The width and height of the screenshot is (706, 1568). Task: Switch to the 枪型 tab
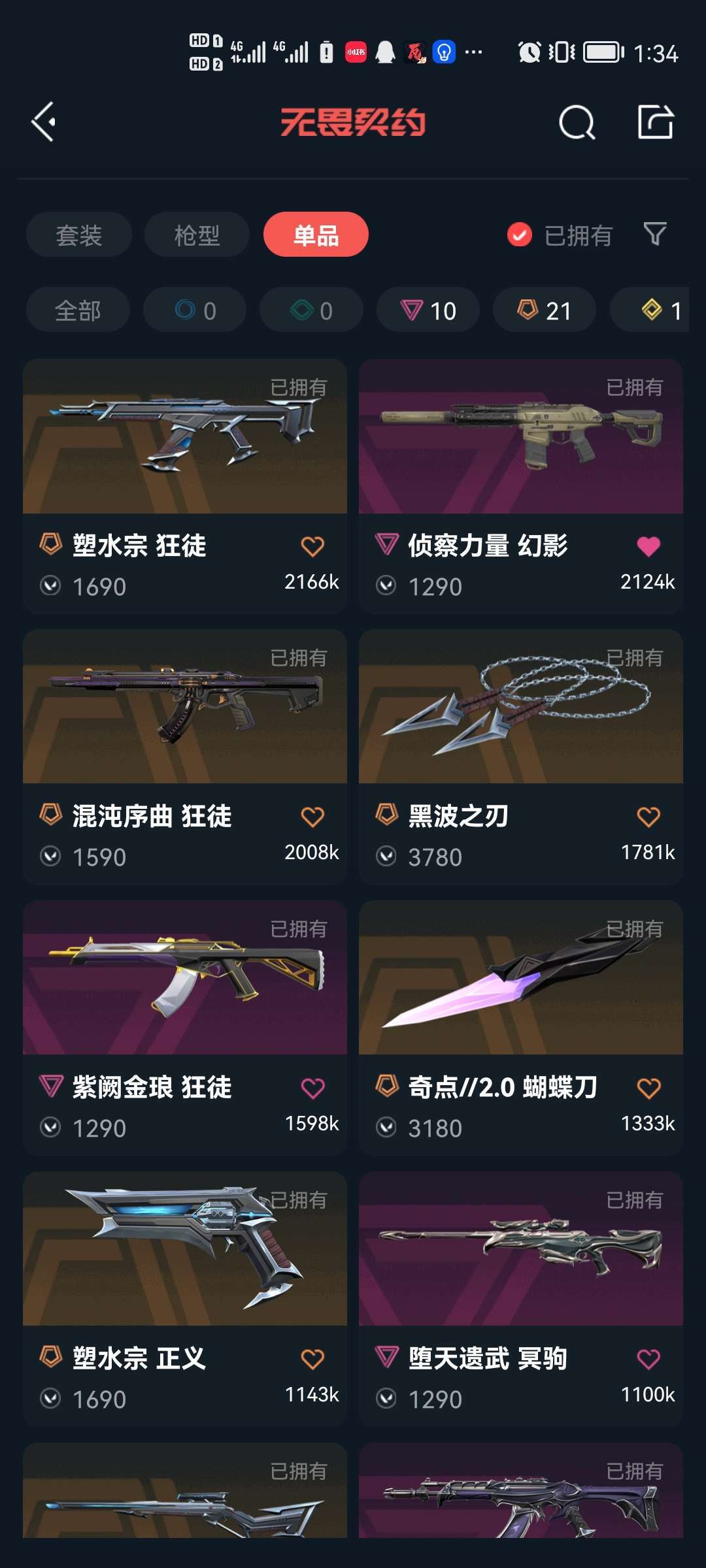point(197,235)
